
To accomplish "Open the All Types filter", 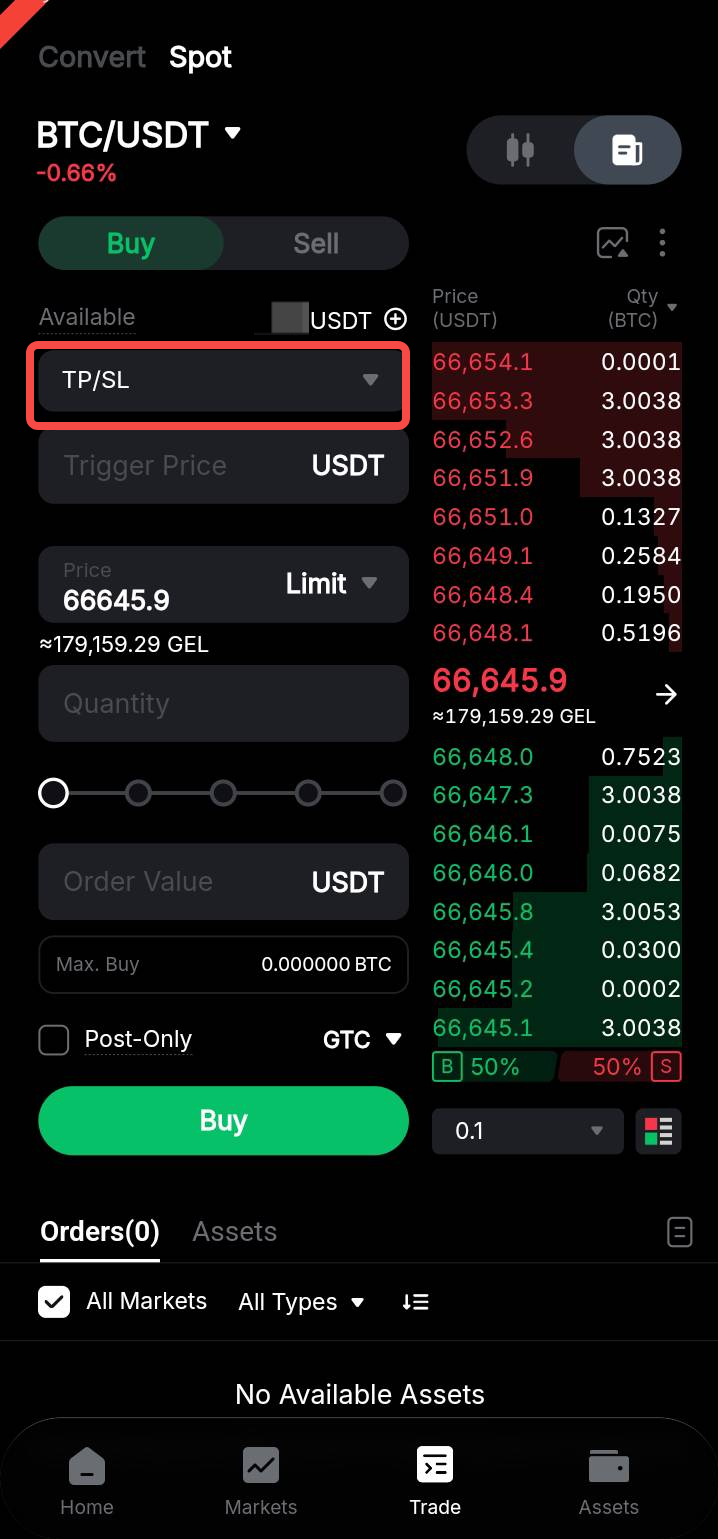I will point(301,1302).
